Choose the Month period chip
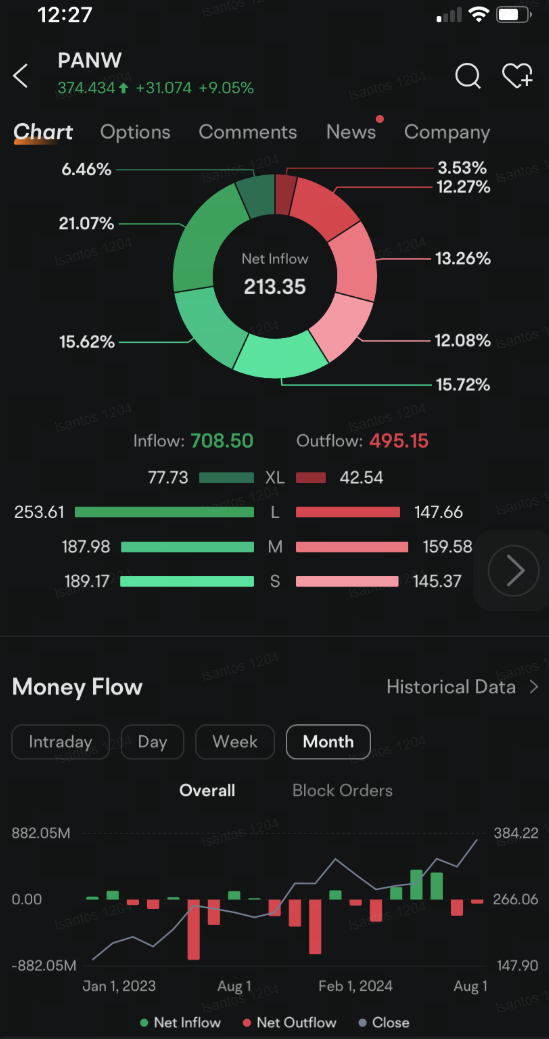 coord(328,741)
